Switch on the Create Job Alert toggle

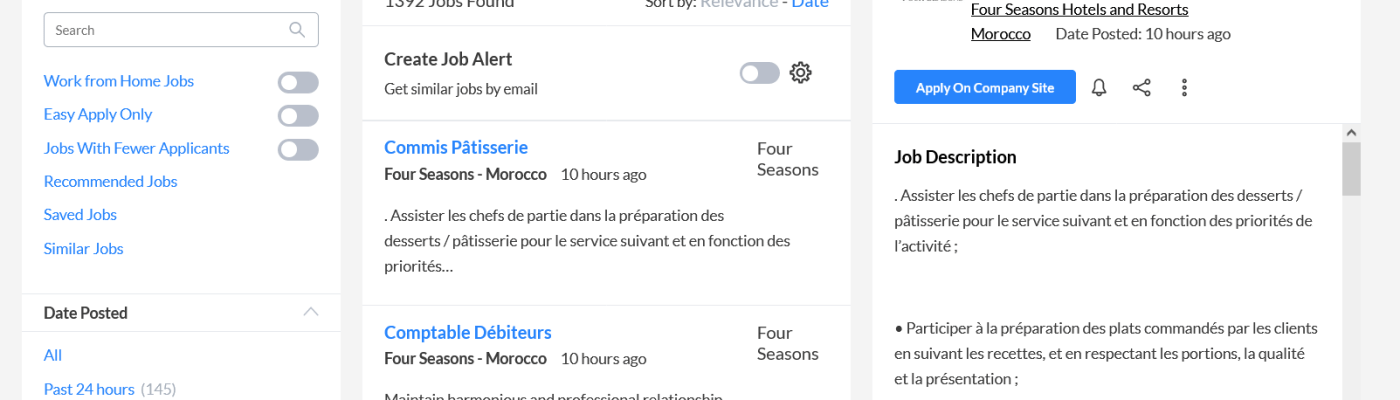[759, 73]
